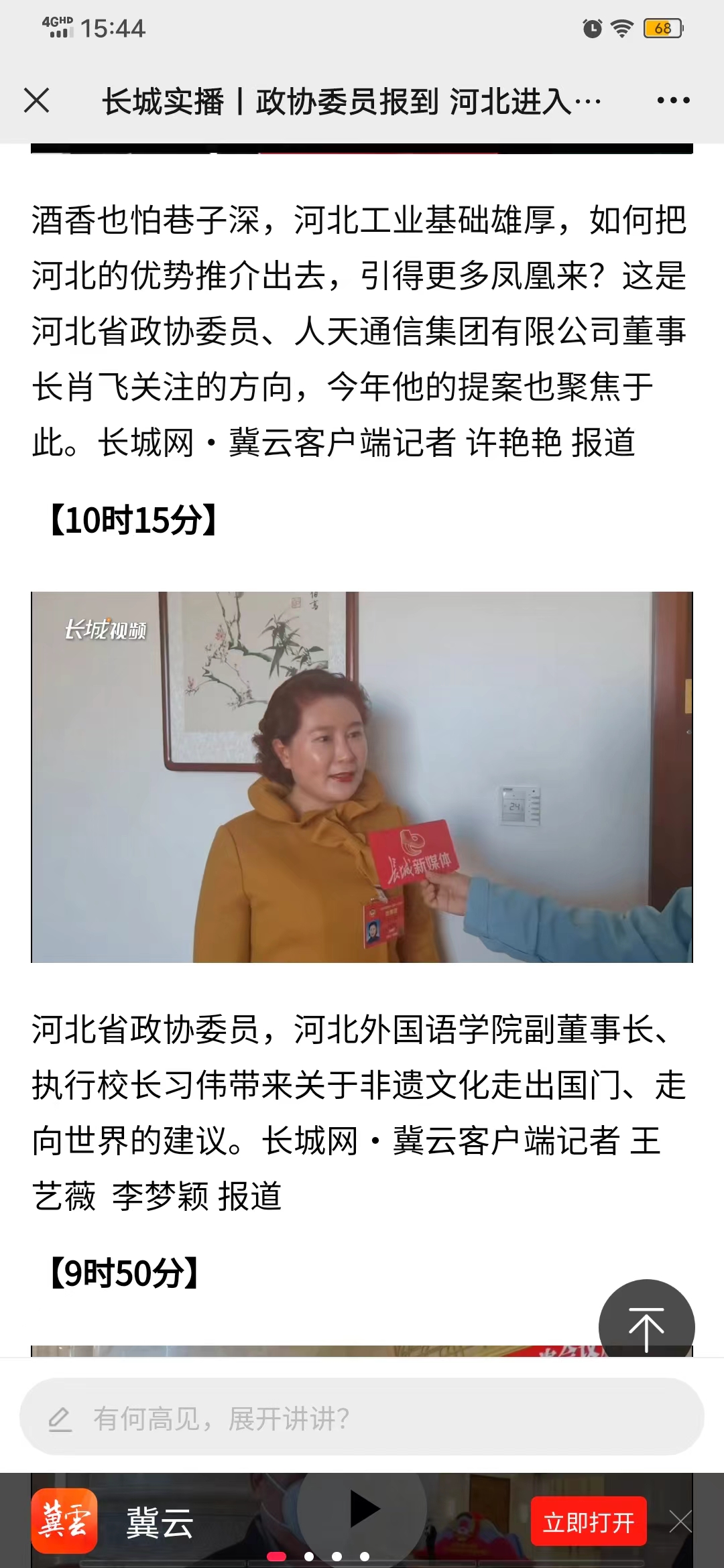
Task: Dismiss the 冀云 app banner
Action: [x=680, y=1522]
